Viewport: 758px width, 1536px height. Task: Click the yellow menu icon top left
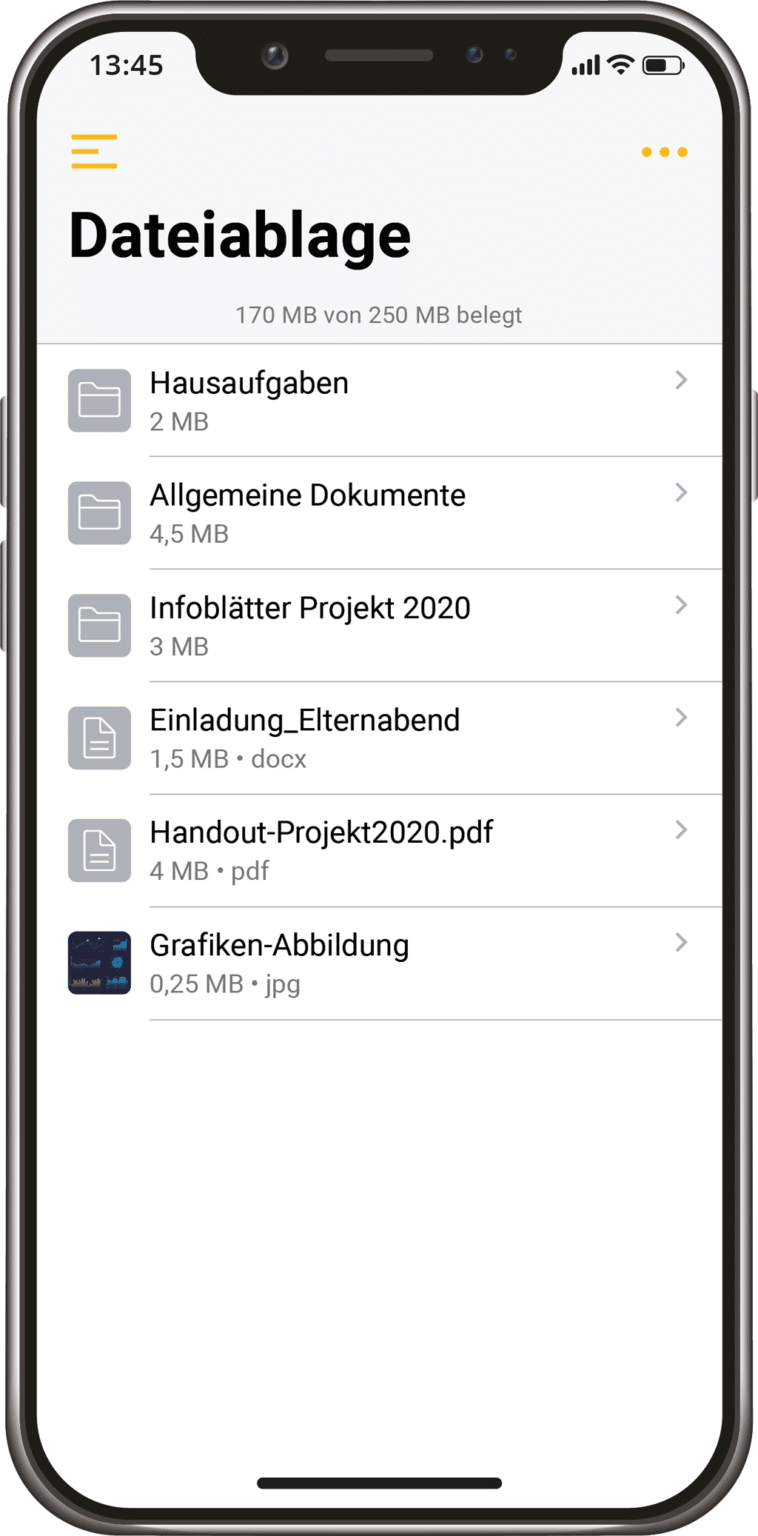pyautogui.click(x=93, y=151)
